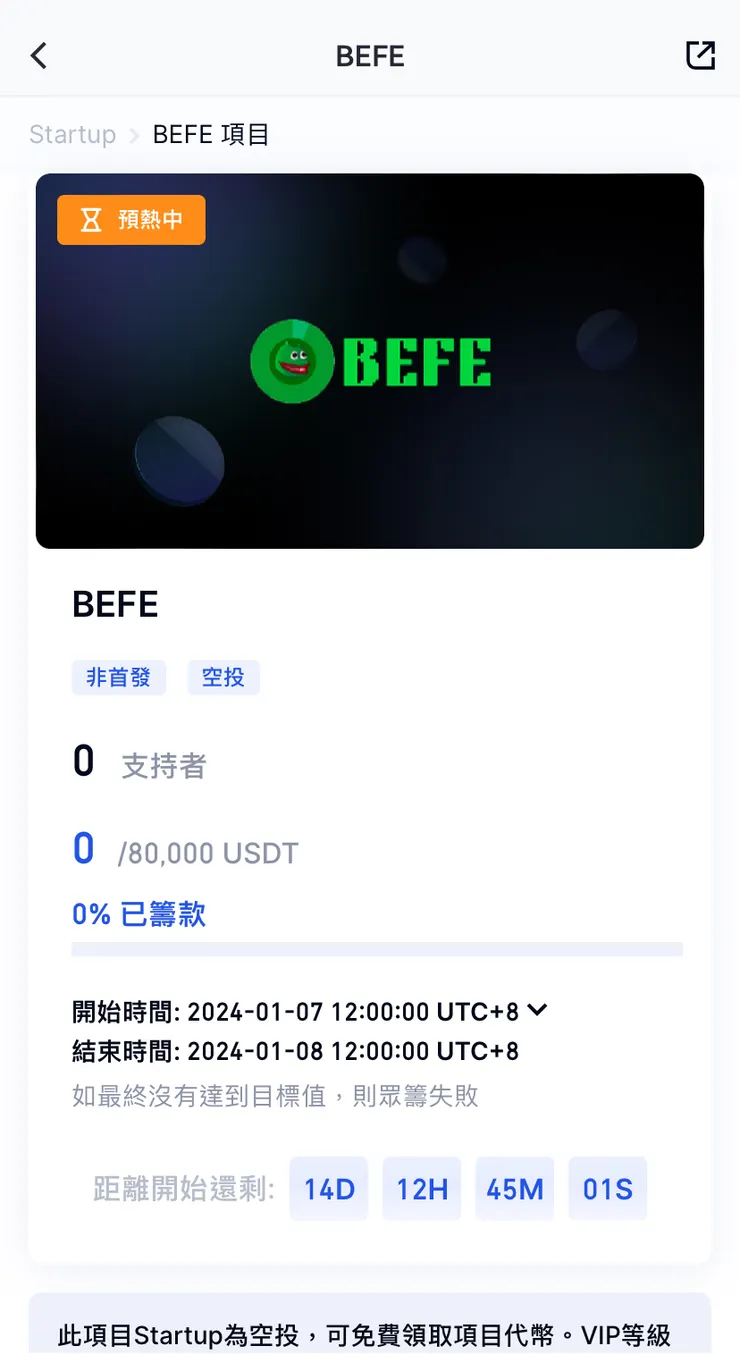
Task: Tap the 非首發 tag badge
Action: pyautogui.click(x=118, y=677)
